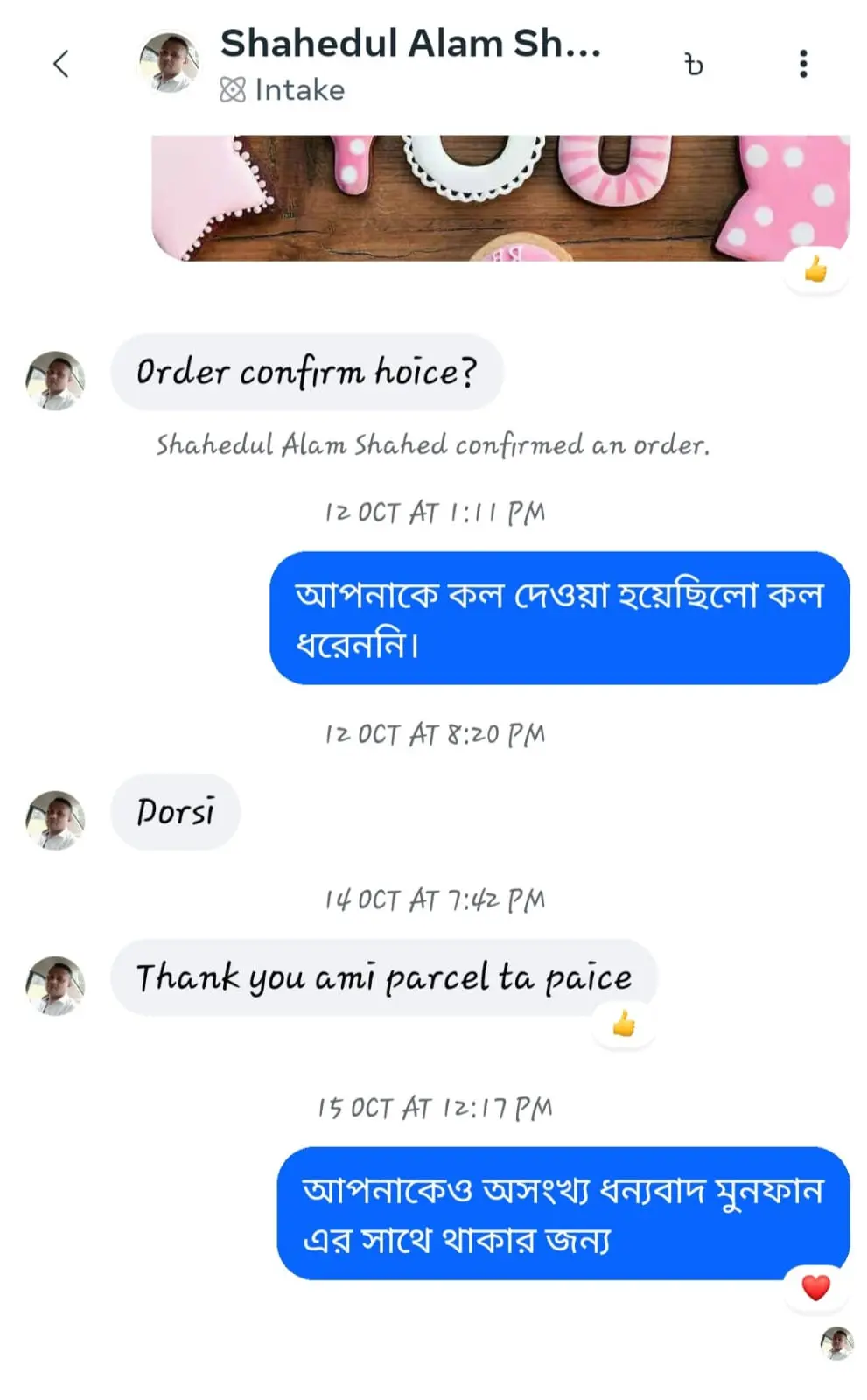View thumbs-up reaction on parcel message
The image size is (867, 1400).
623,1023
